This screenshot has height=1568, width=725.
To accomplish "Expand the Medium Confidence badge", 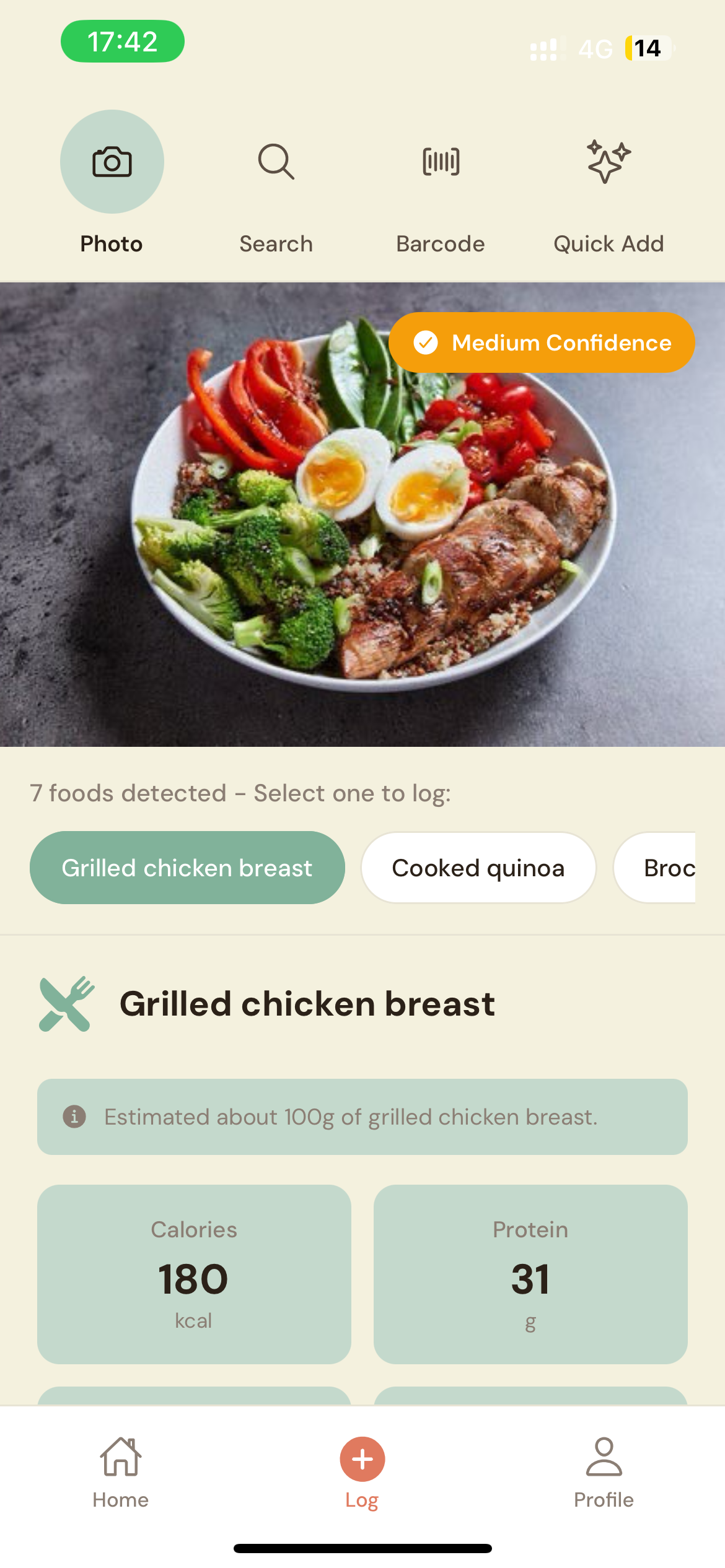I will click(x=542, y=342).
